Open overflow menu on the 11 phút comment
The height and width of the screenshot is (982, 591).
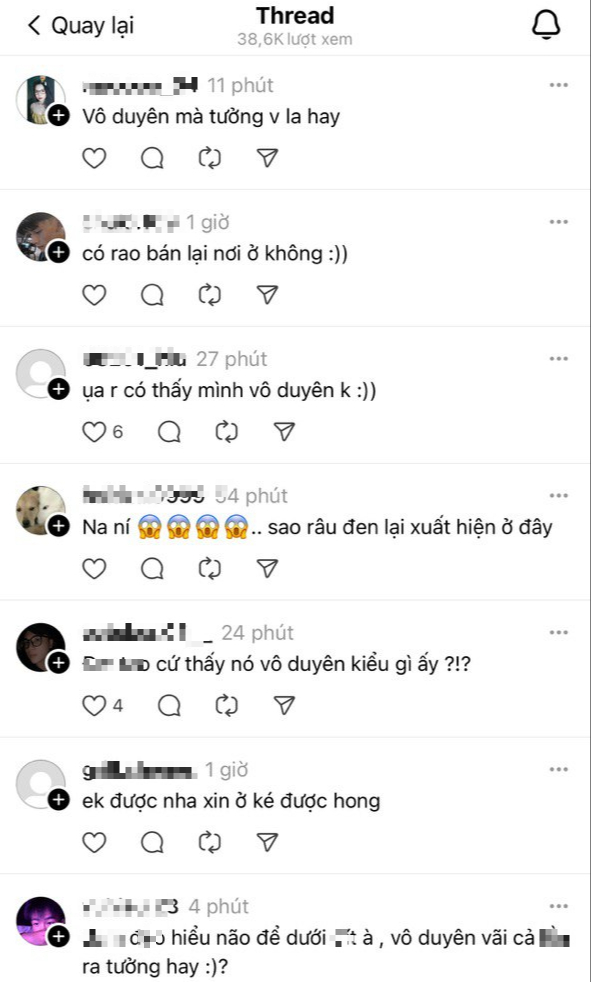coord(558,85)
